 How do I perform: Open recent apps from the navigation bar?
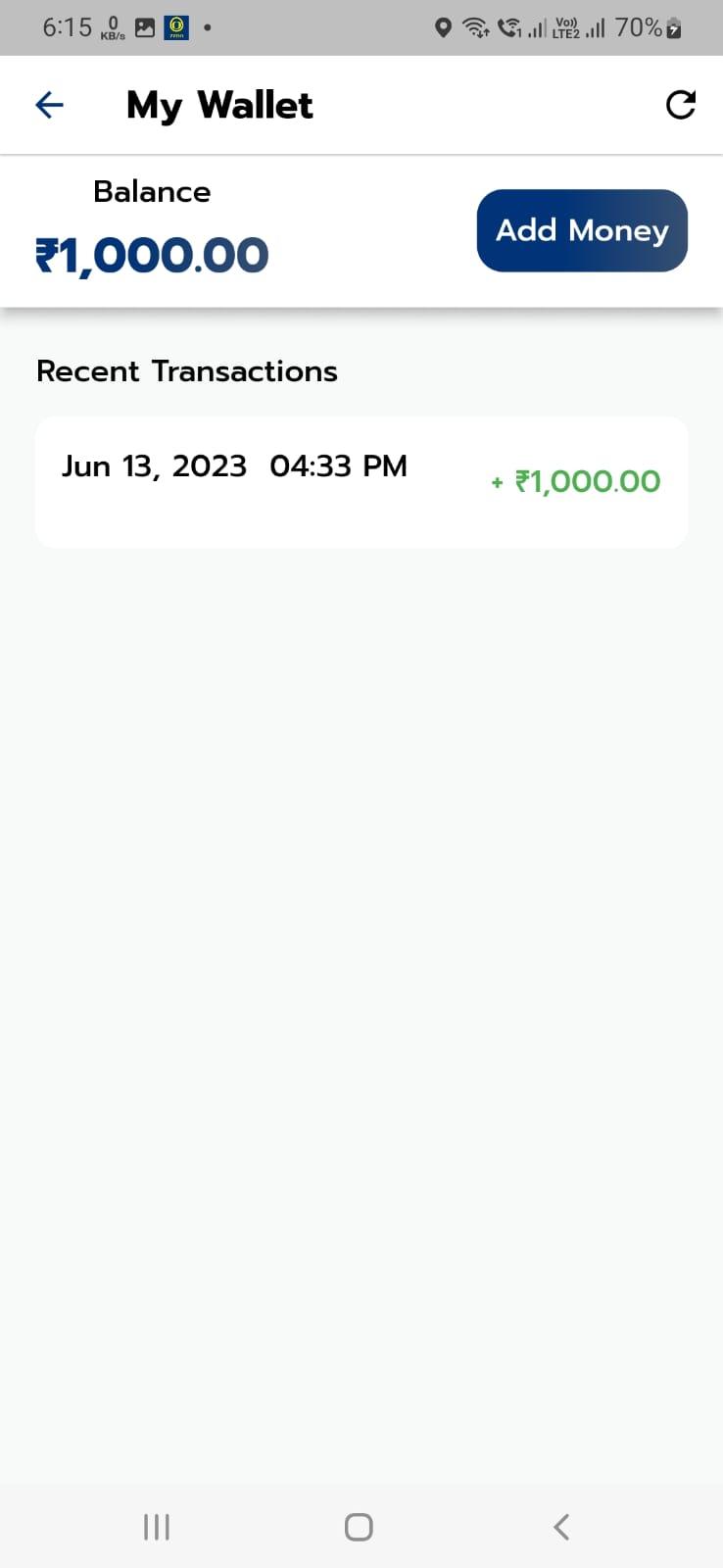coord(157,1526)
